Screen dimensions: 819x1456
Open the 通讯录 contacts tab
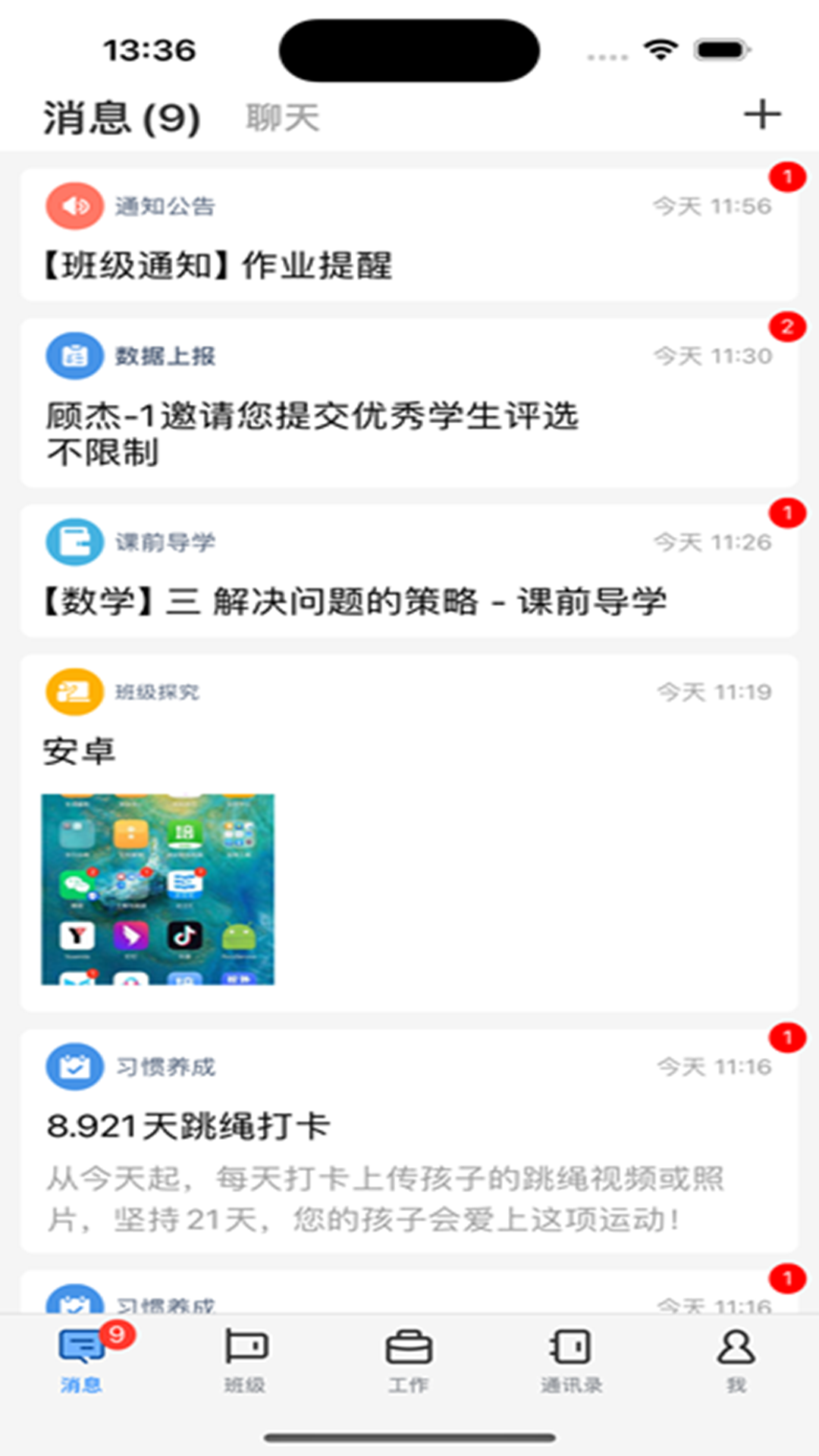click(x=571, y=1360)
